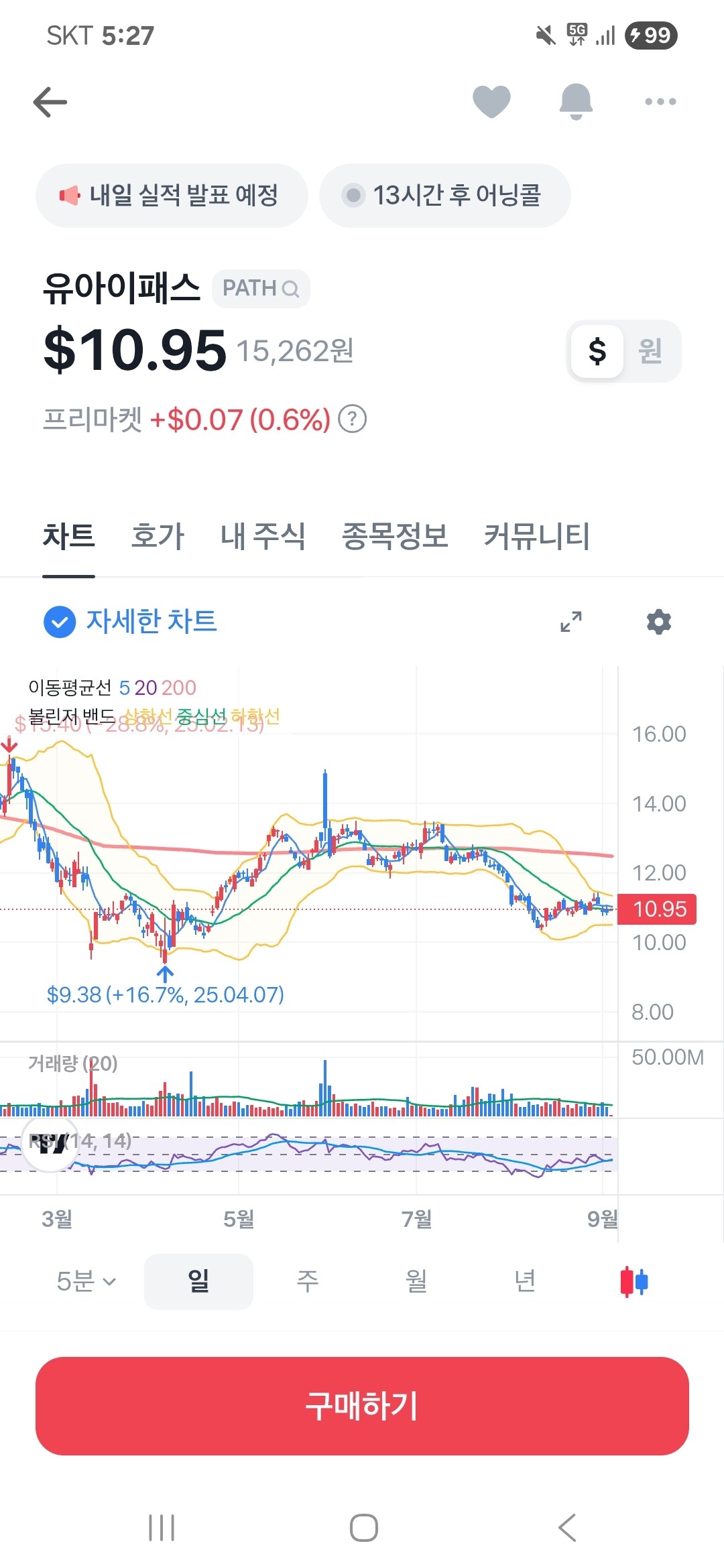
Task: Uncheck the 자세한 차트 option
Action: [60, 622]
